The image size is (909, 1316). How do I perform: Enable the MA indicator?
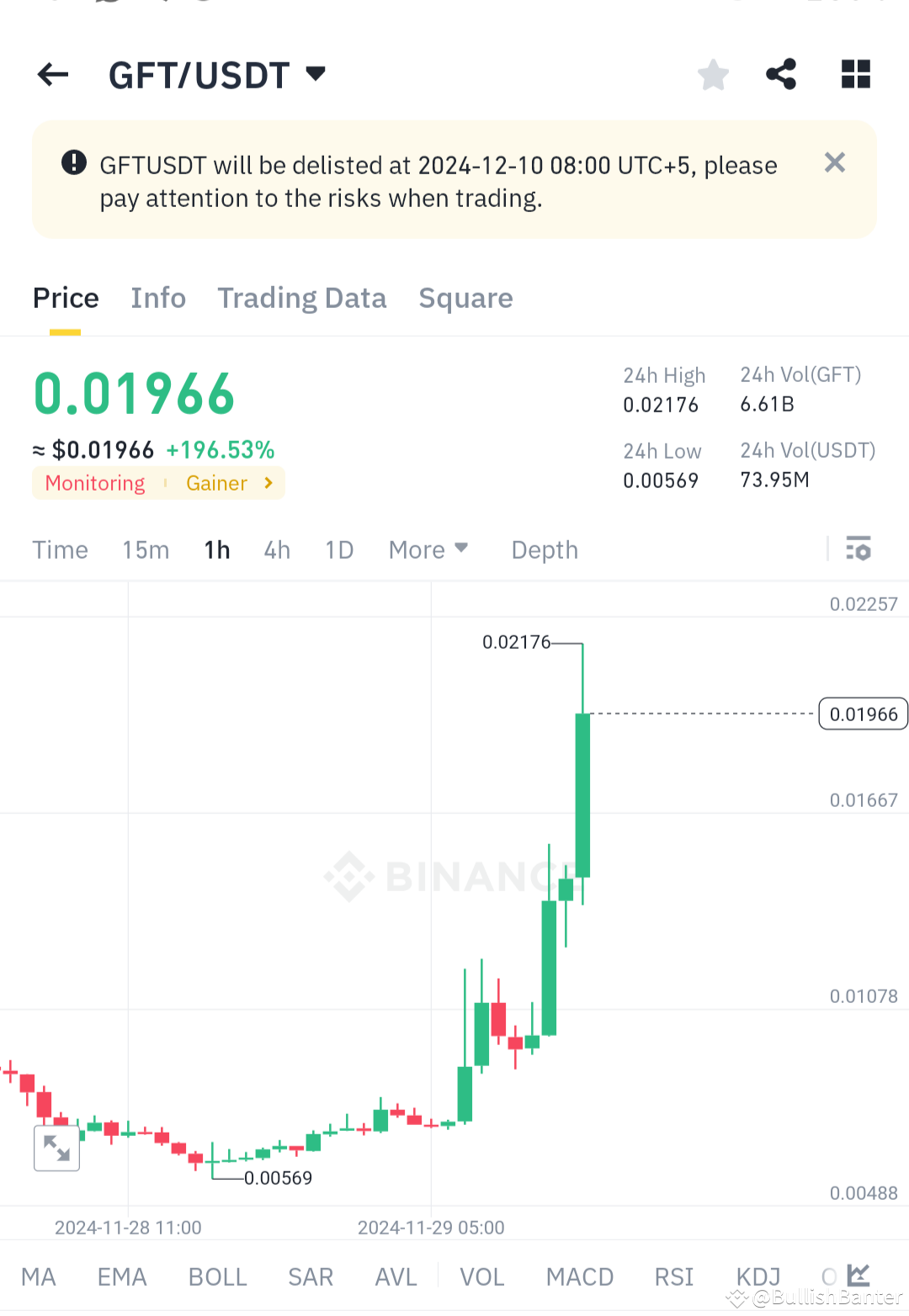click(x=39, y=1276)
